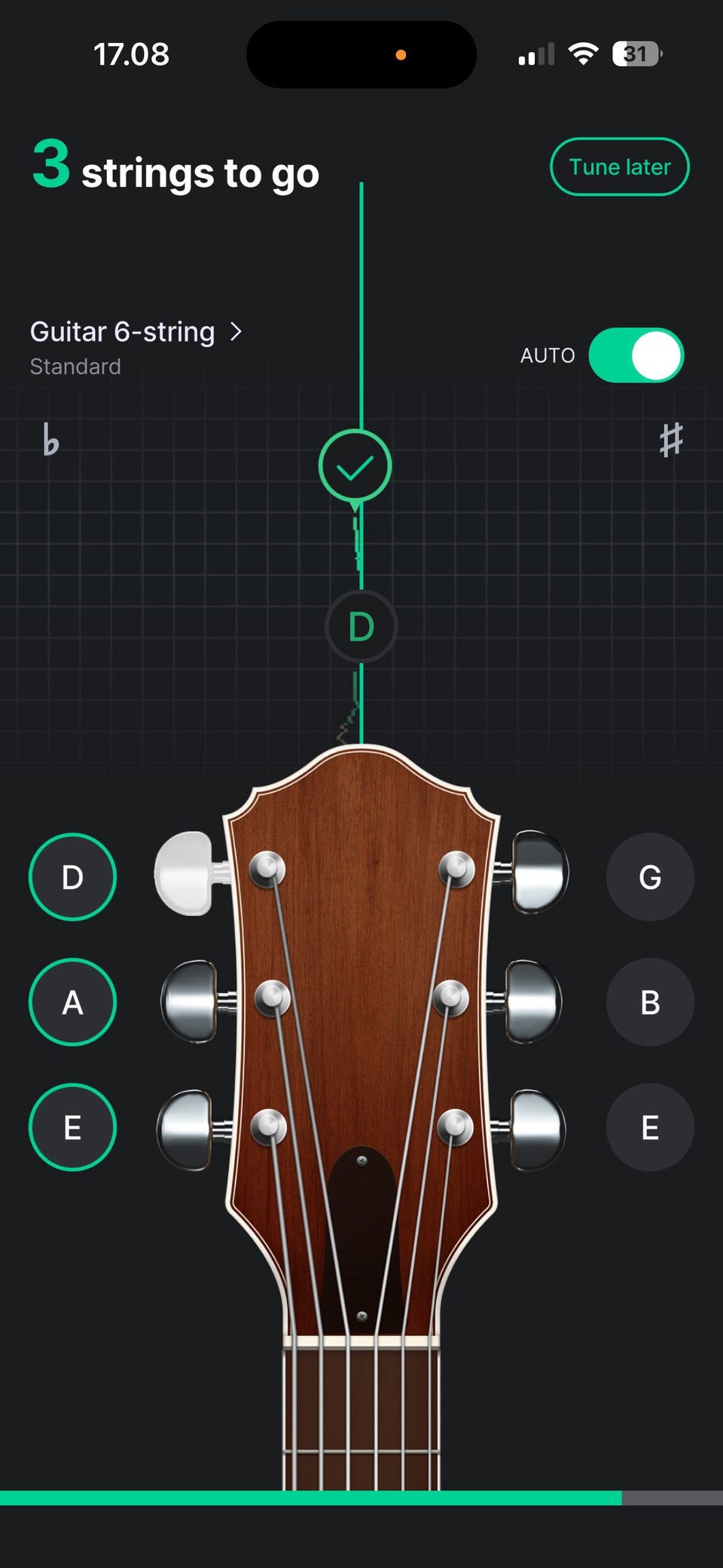Select the A string button
The height and width of the screenshot is (1568, 723).
tap(72, 1002)
